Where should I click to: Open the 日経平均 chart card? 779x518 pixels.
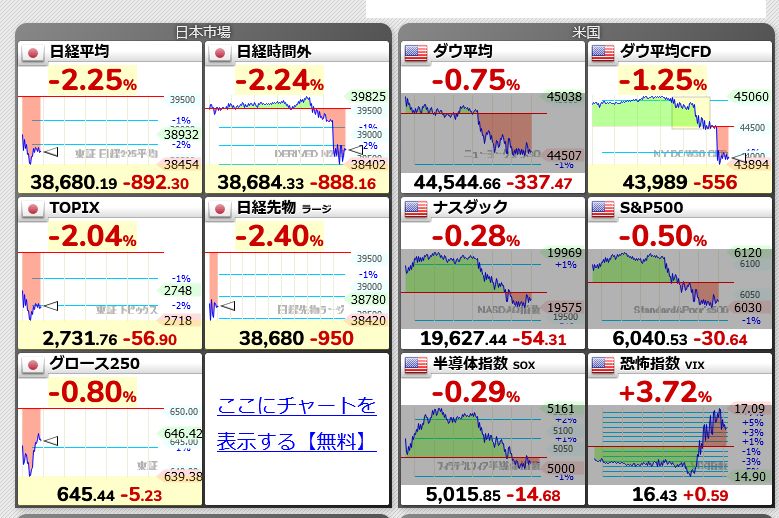pos(110,118)
